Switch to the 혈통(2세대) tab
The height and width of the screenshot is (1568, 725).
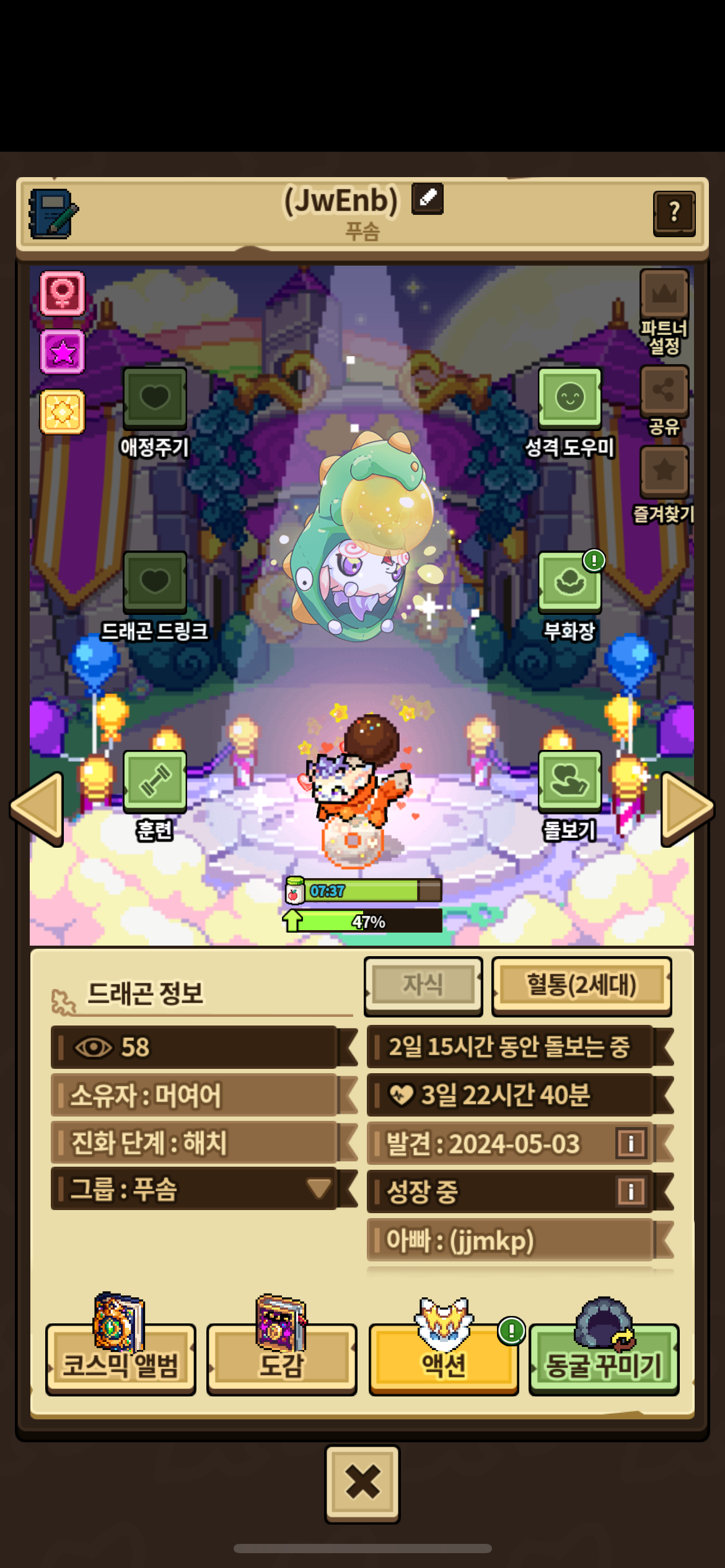[581, 985]
